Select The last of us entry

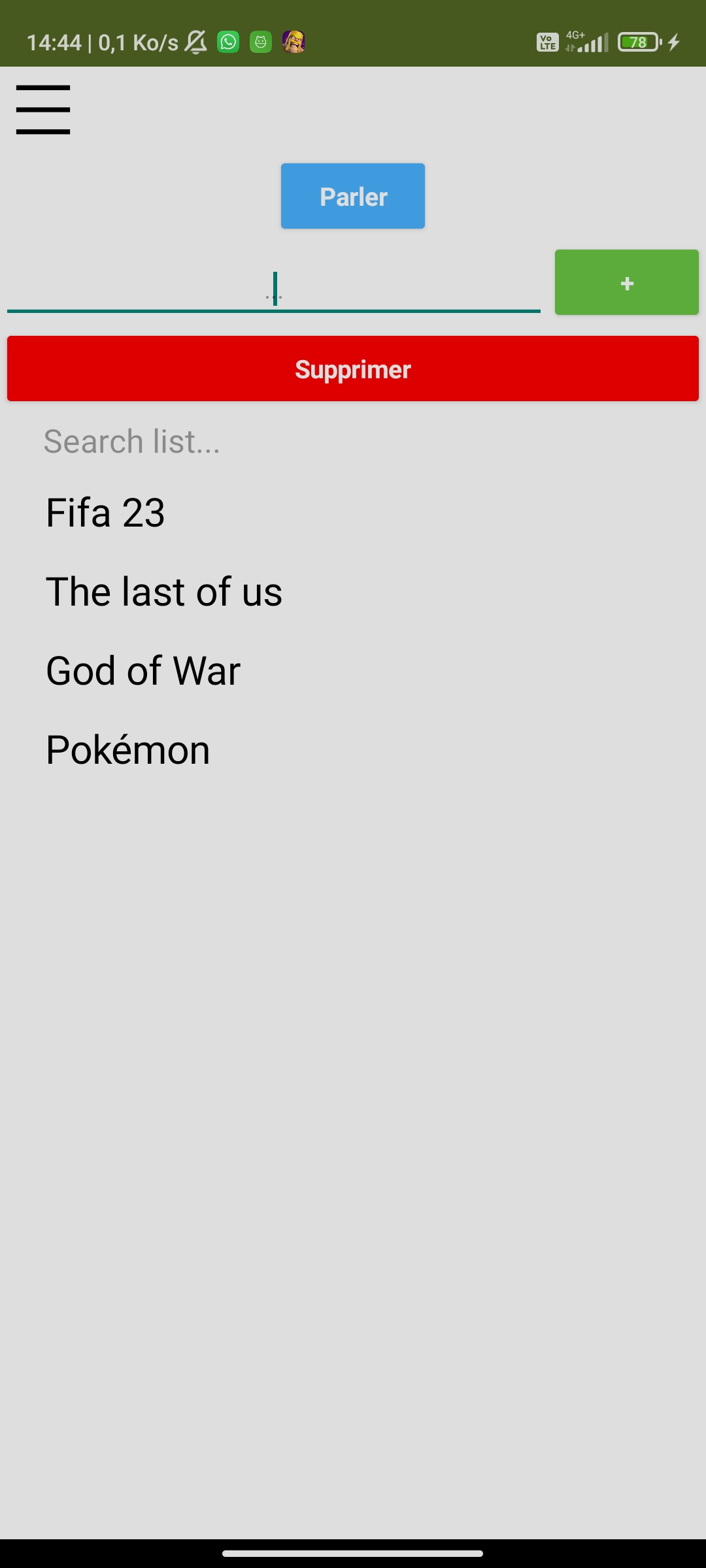point(164,592)
